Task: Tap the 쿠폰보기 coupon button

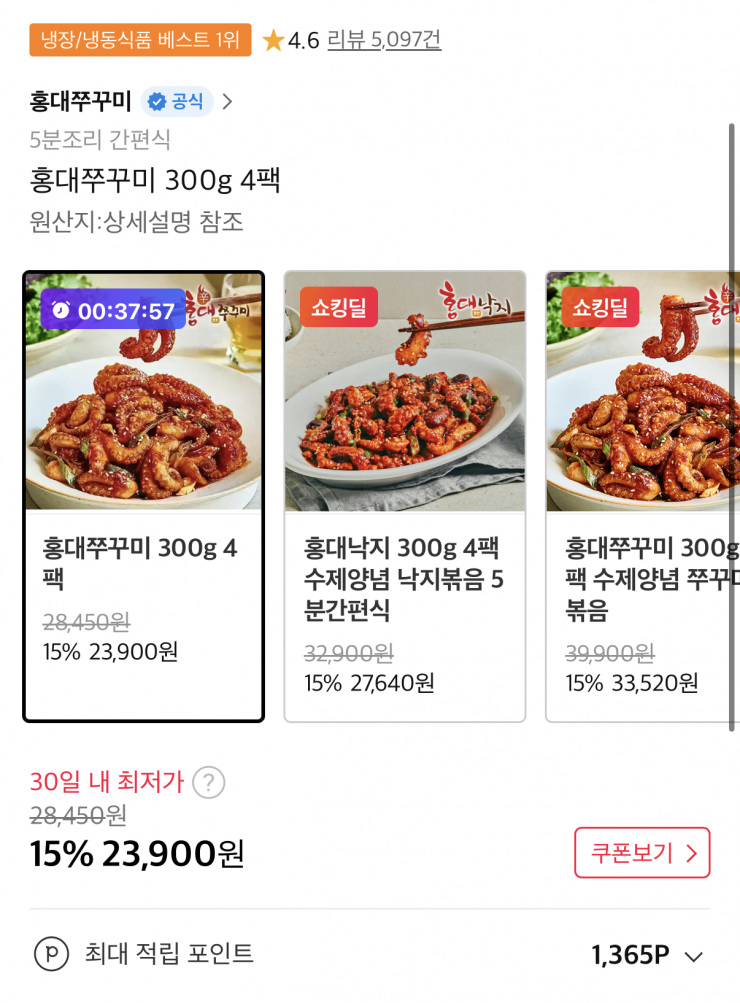Action: (642, 853)
